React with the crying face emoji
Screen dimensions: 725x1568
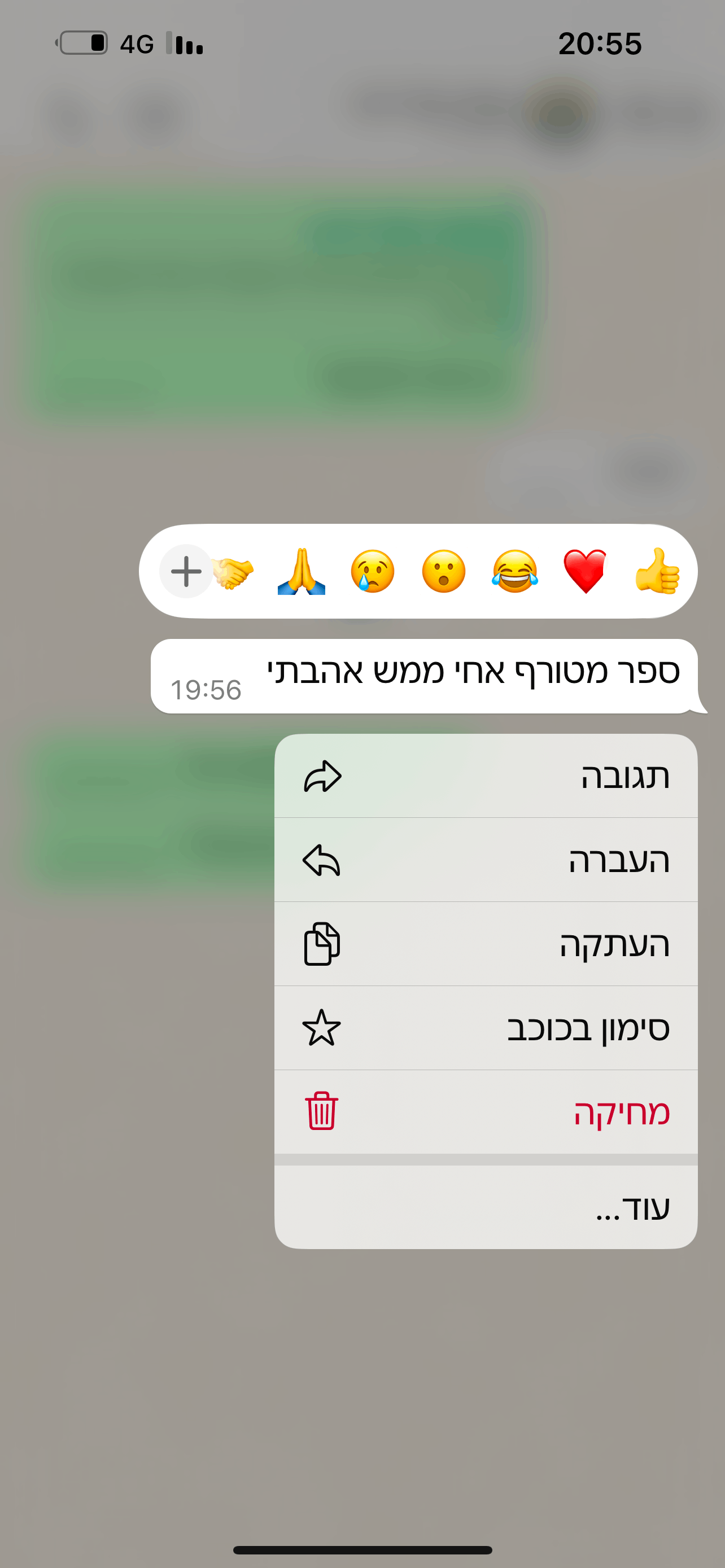(x=373, y=571)
